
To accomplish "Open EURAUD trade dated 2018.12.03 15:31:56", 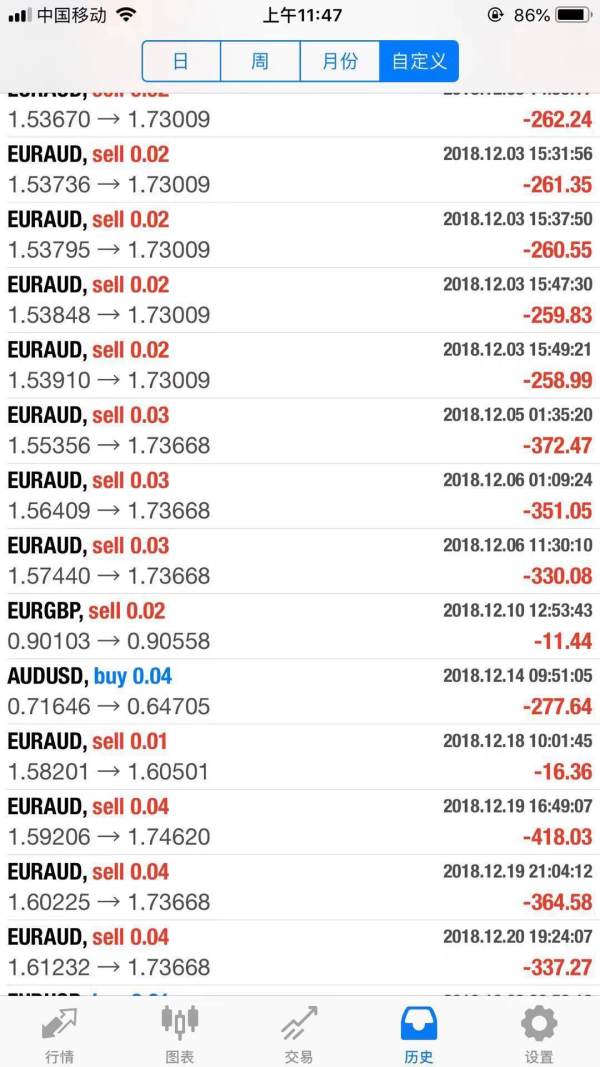I will [x=300, y=169].
